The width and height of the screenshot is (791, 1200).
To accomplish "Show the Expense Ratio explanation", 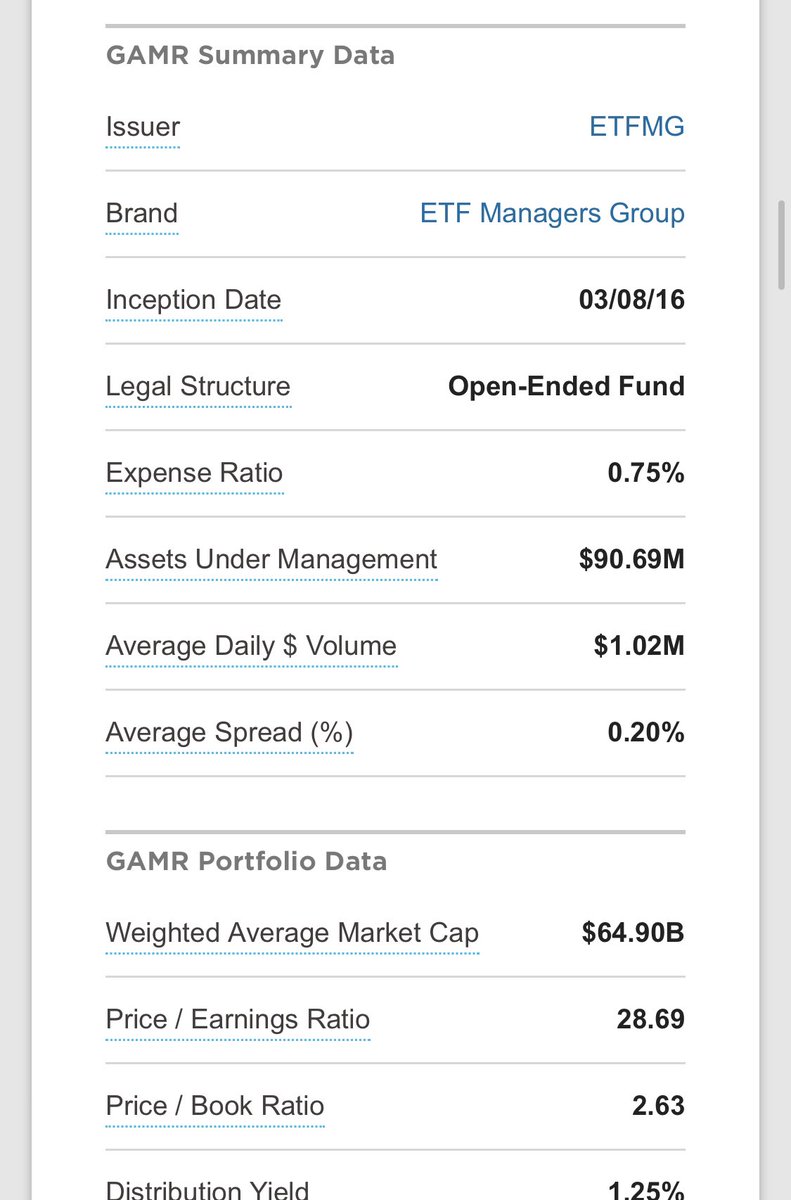I will pyautogui.click(x=194, y=473).
